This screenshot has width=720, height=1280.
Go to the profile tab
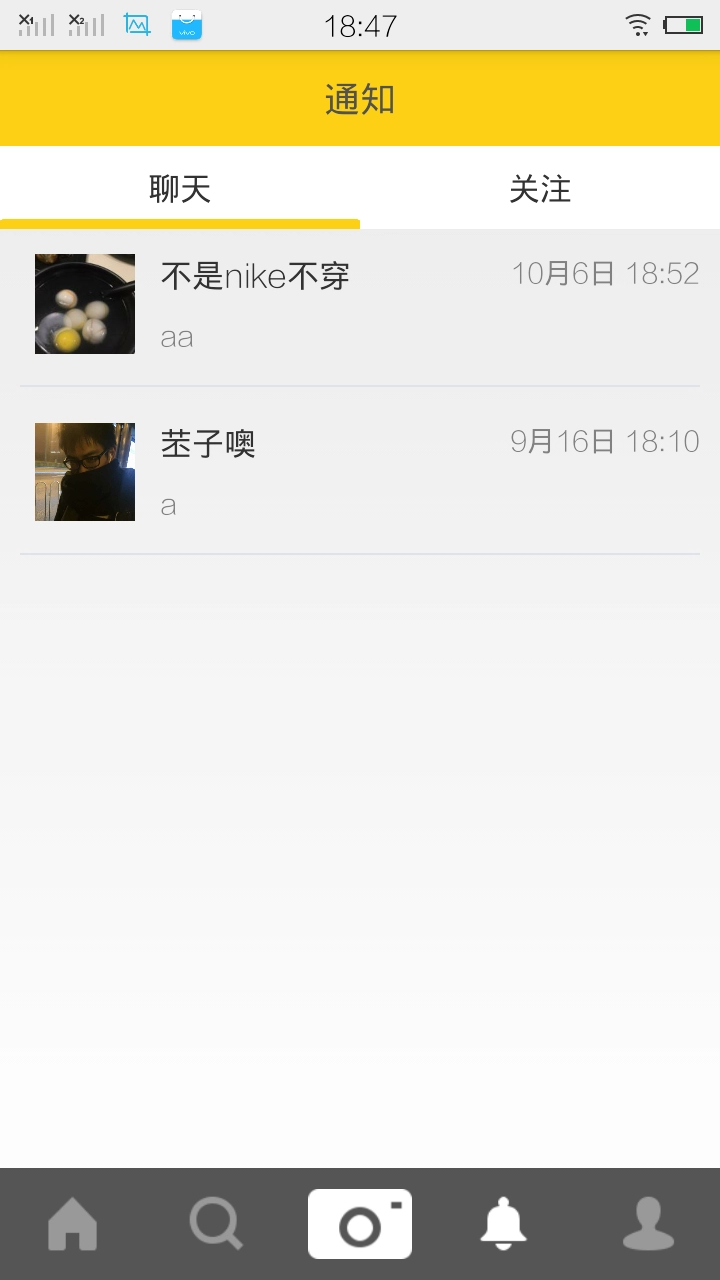click(x=648, y=1224)
